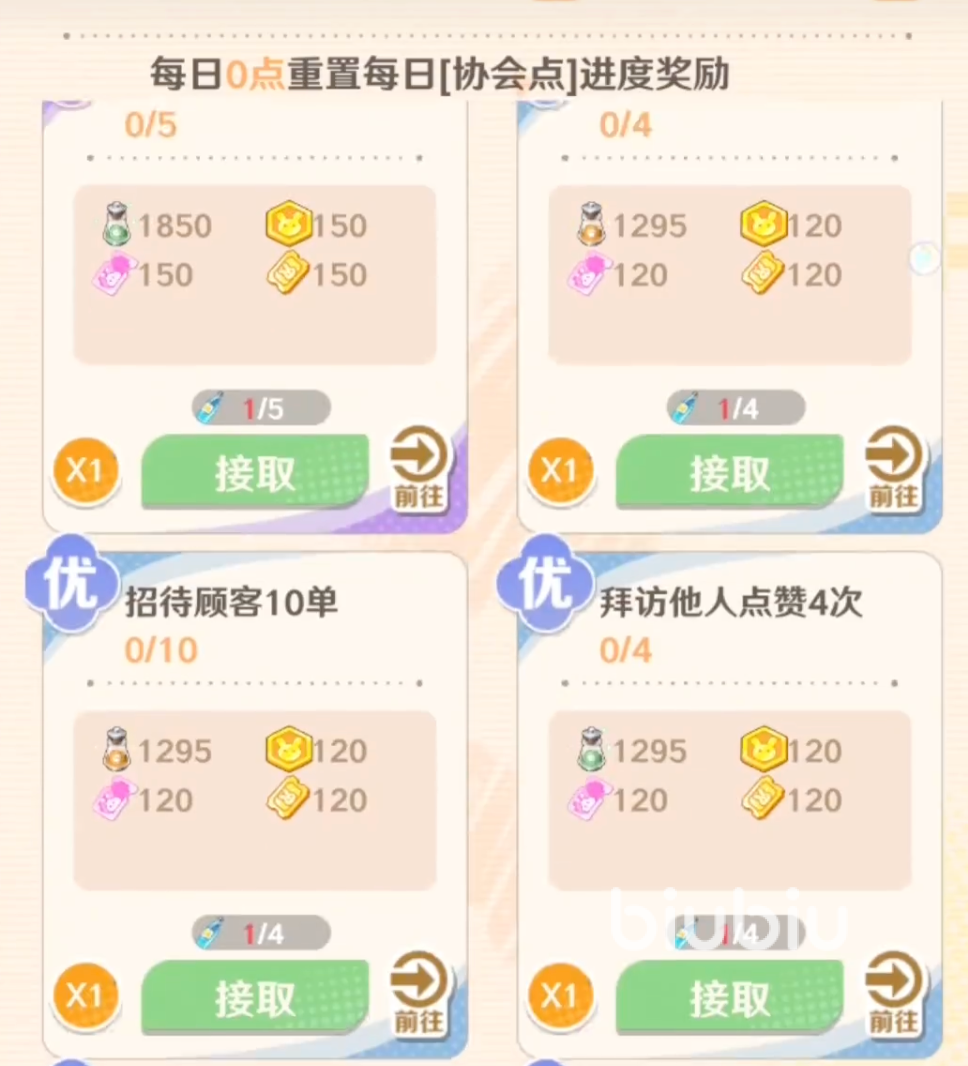Tap 前往 on the 拜访他人点赞4次 card
This screenshot has width=968, height=1066.
[894, 993]
